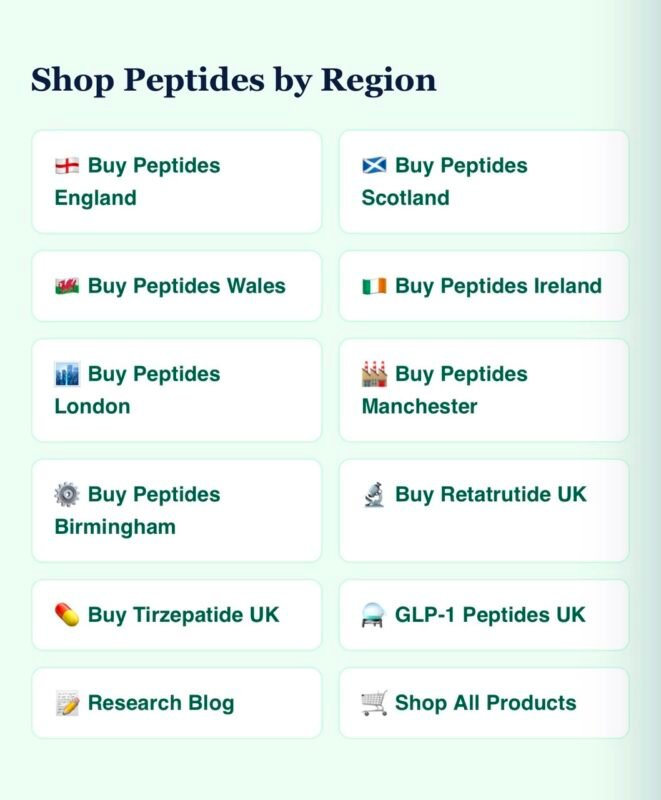Viewport: 661px width, 800px height.
Task: Select Buy Peptides Wales
Action: pos(176,286)
